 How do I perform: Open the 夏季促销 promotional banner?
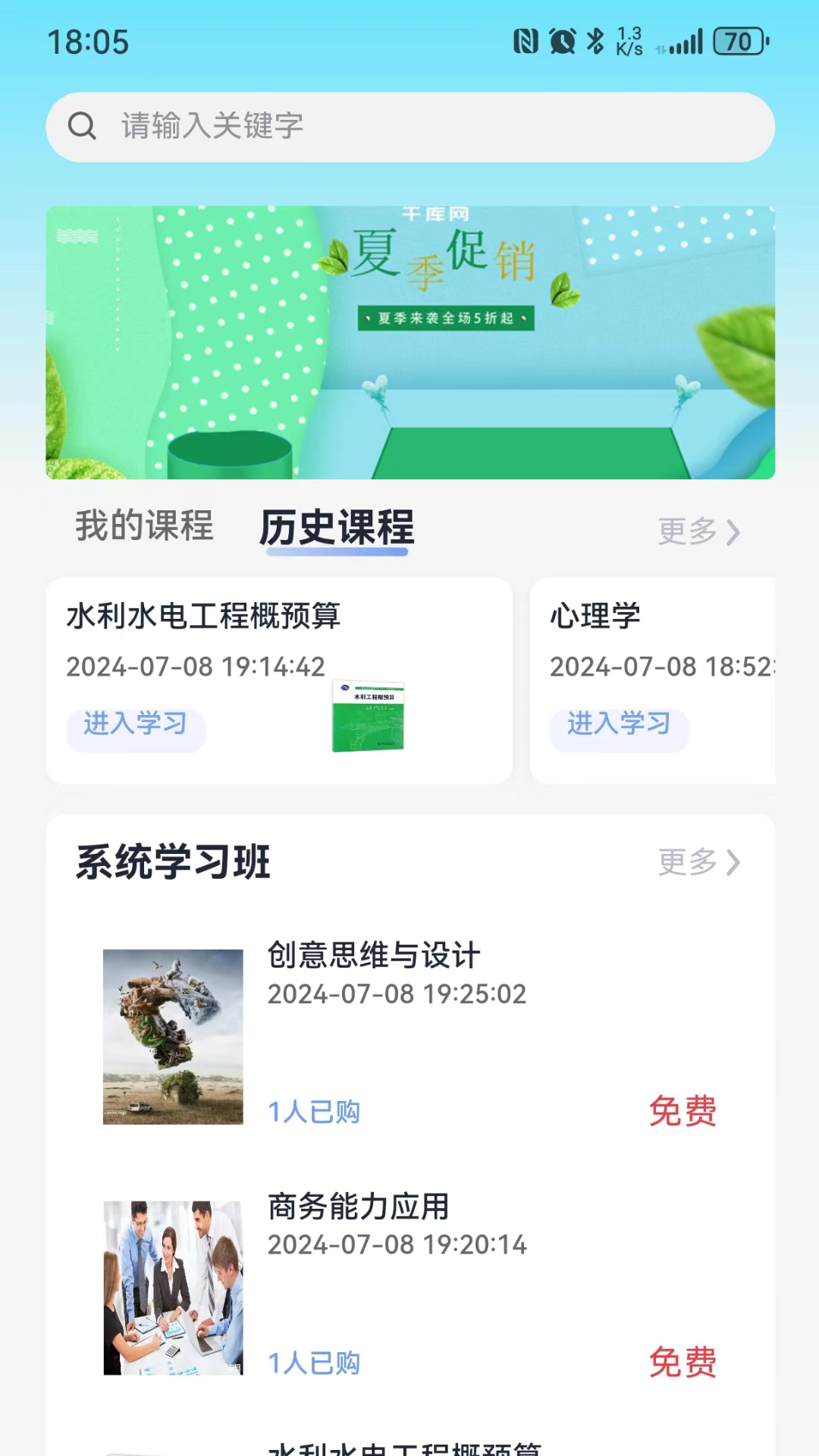pyautogui.click(x=409, y=340)
